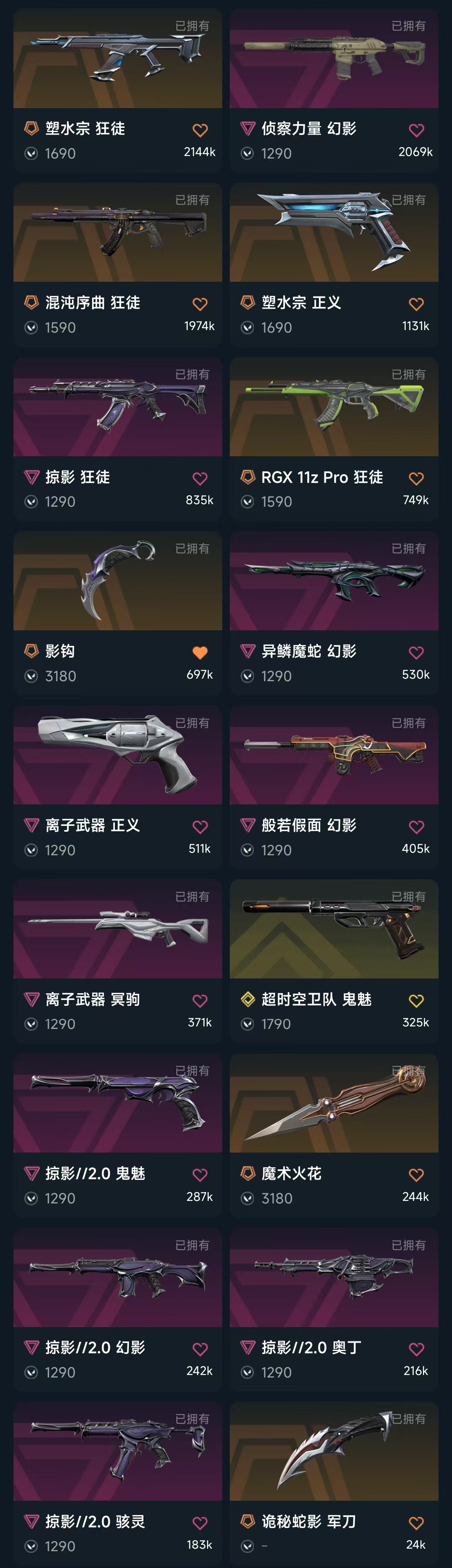Open the 掠影//2.0 奥丁 skin card
The width and height of the screenshot is (452, 1568).
pyautogui.click(x=334, y=1279)
